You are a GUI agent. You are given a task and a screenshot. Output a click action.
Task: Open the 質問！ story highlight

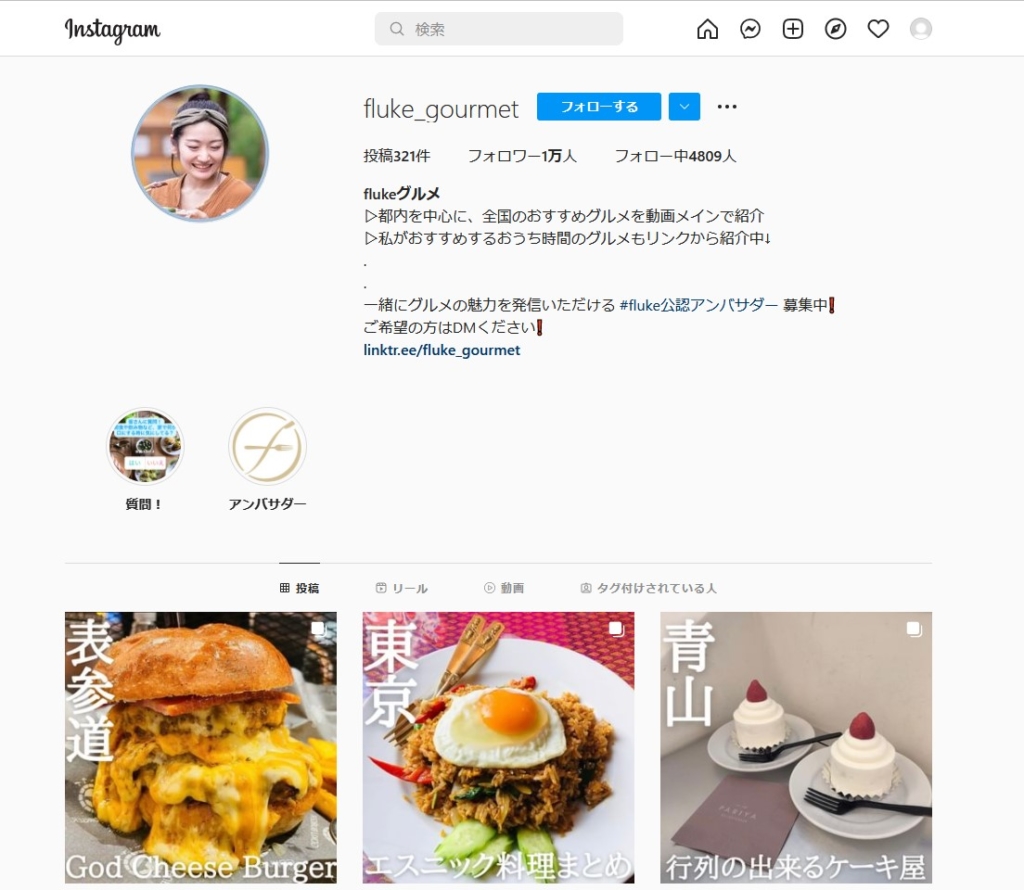click(145, 446)
